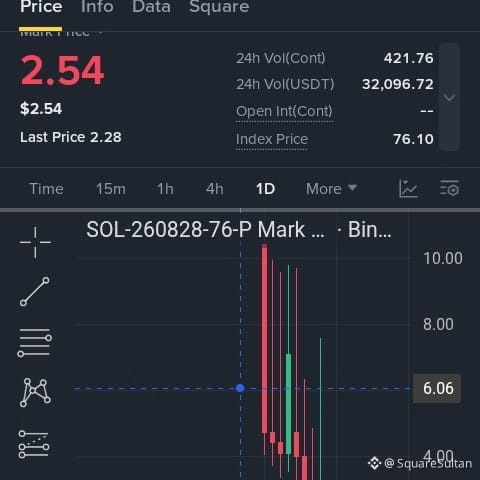
Task: Set chart to 4h interval
Action: point(215,189)
